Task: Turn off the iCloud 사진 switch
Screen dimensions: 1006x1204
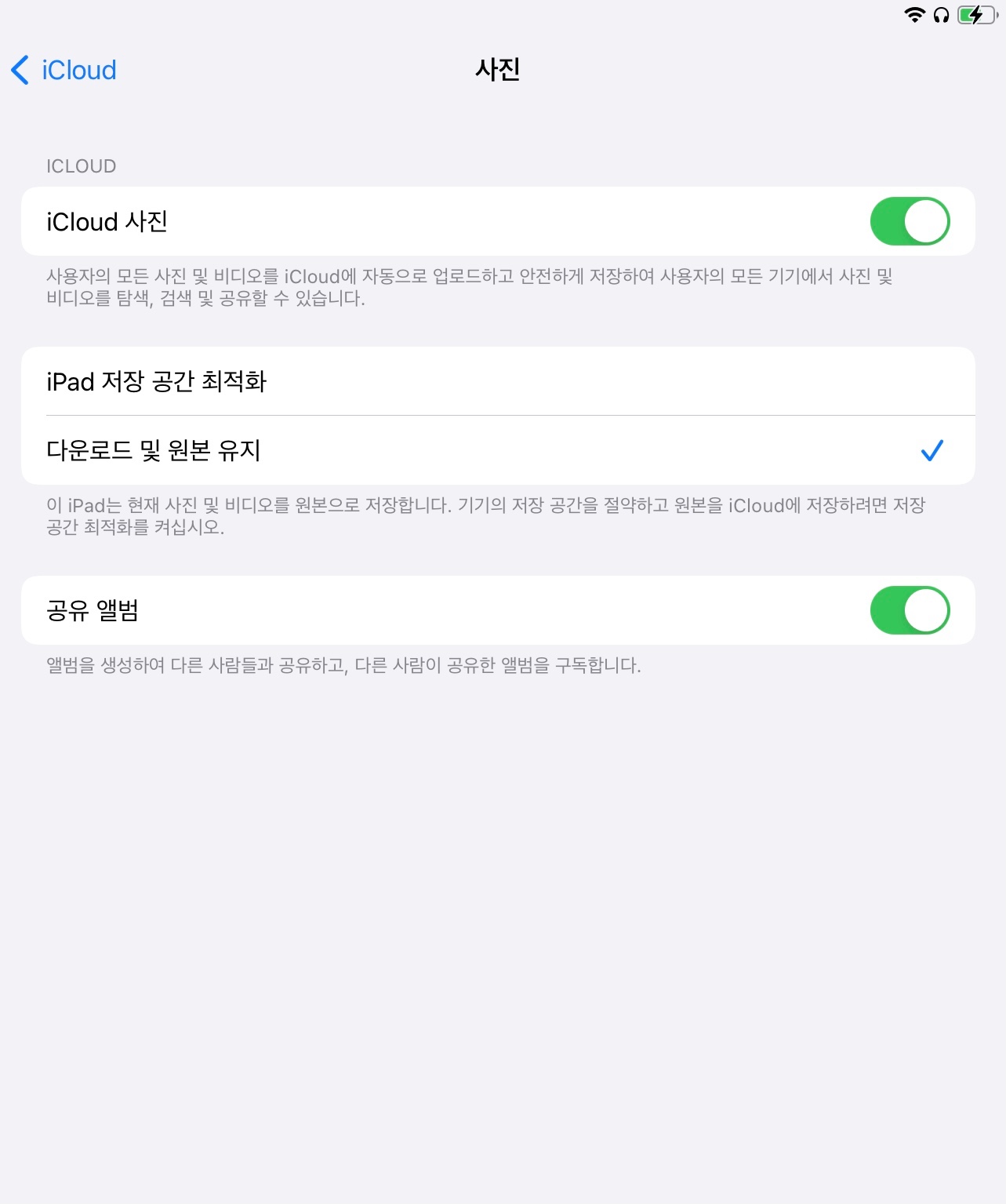Action: [x=909, y=221]
